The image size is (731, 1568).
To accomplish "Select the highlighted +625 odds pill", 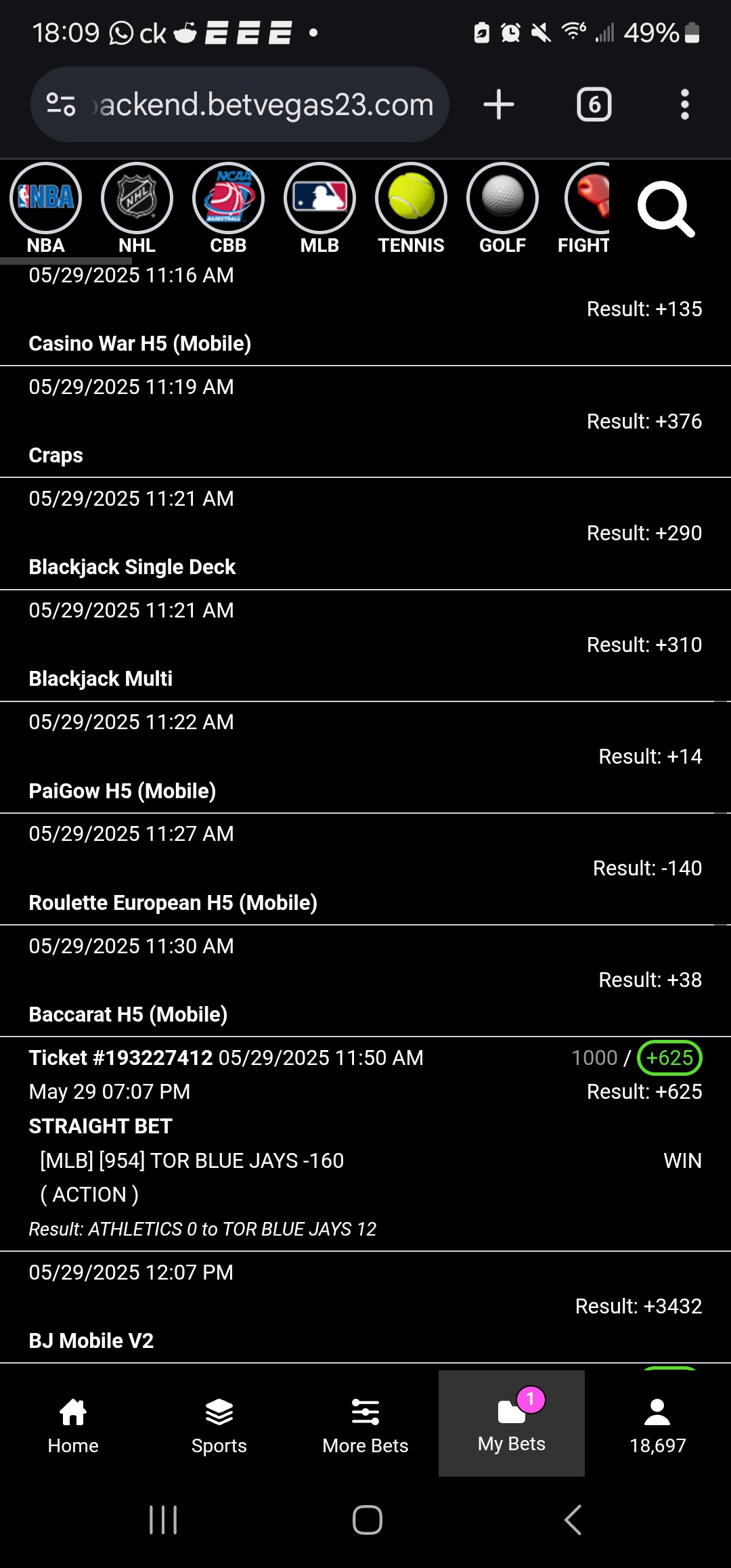I will [669, 1057].
